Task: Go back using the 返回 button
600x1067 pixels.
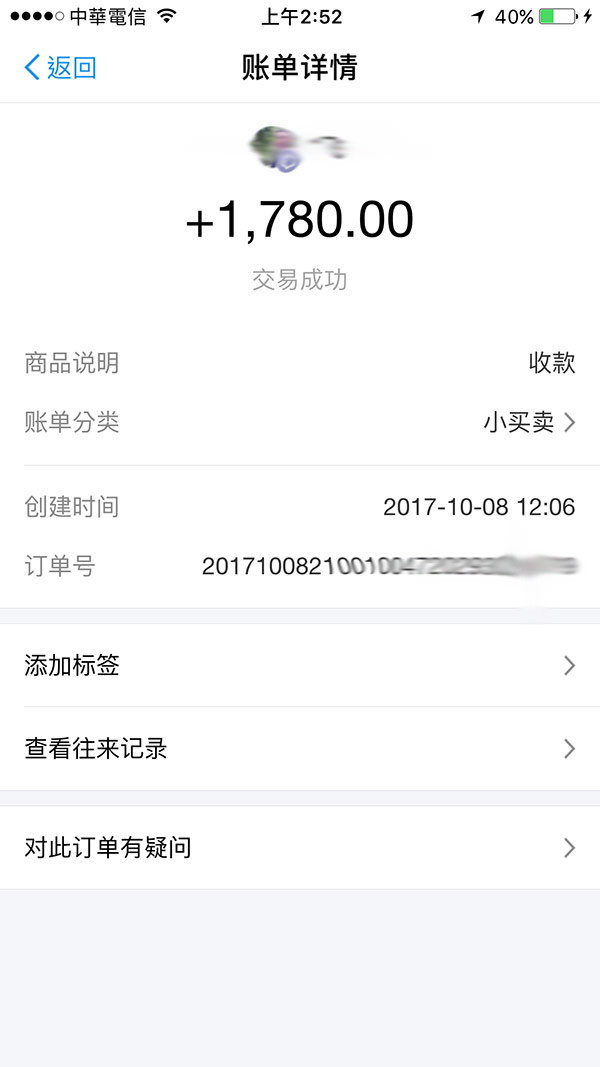Action: tap(60, 68)
